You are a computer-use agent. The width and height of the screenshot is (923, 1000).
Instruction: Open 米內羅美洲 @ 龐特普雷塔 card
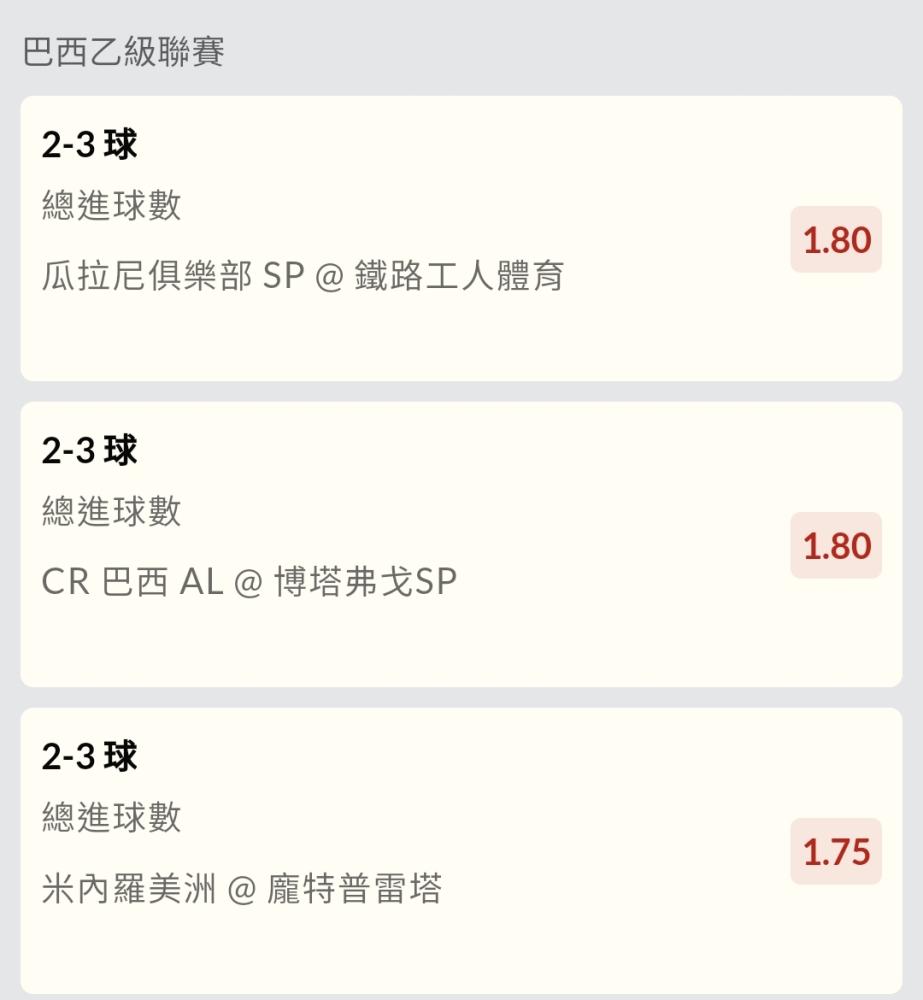pyautogui.click(x=400, y=852)
